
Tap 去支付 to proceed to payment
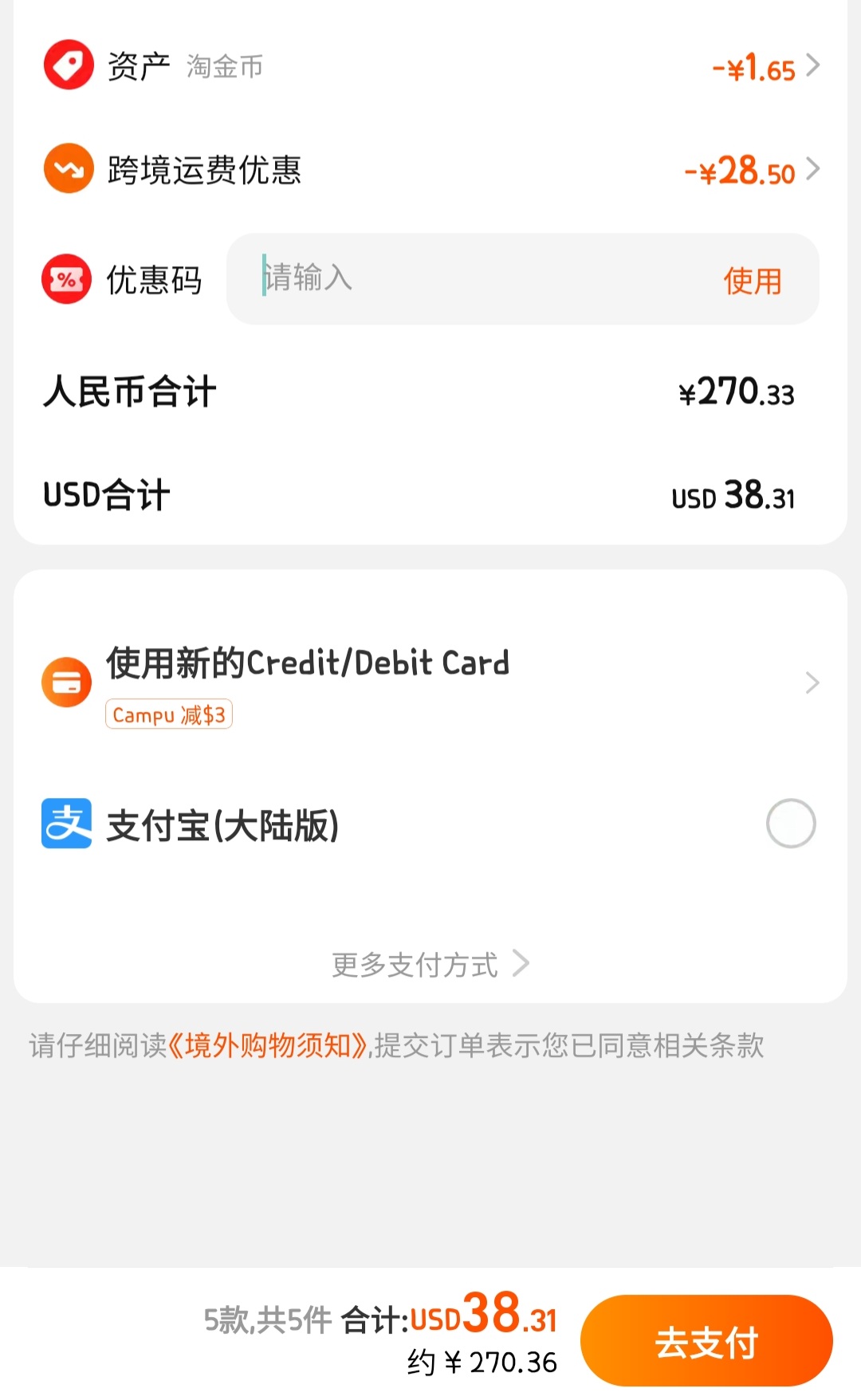coord(706,1342)
